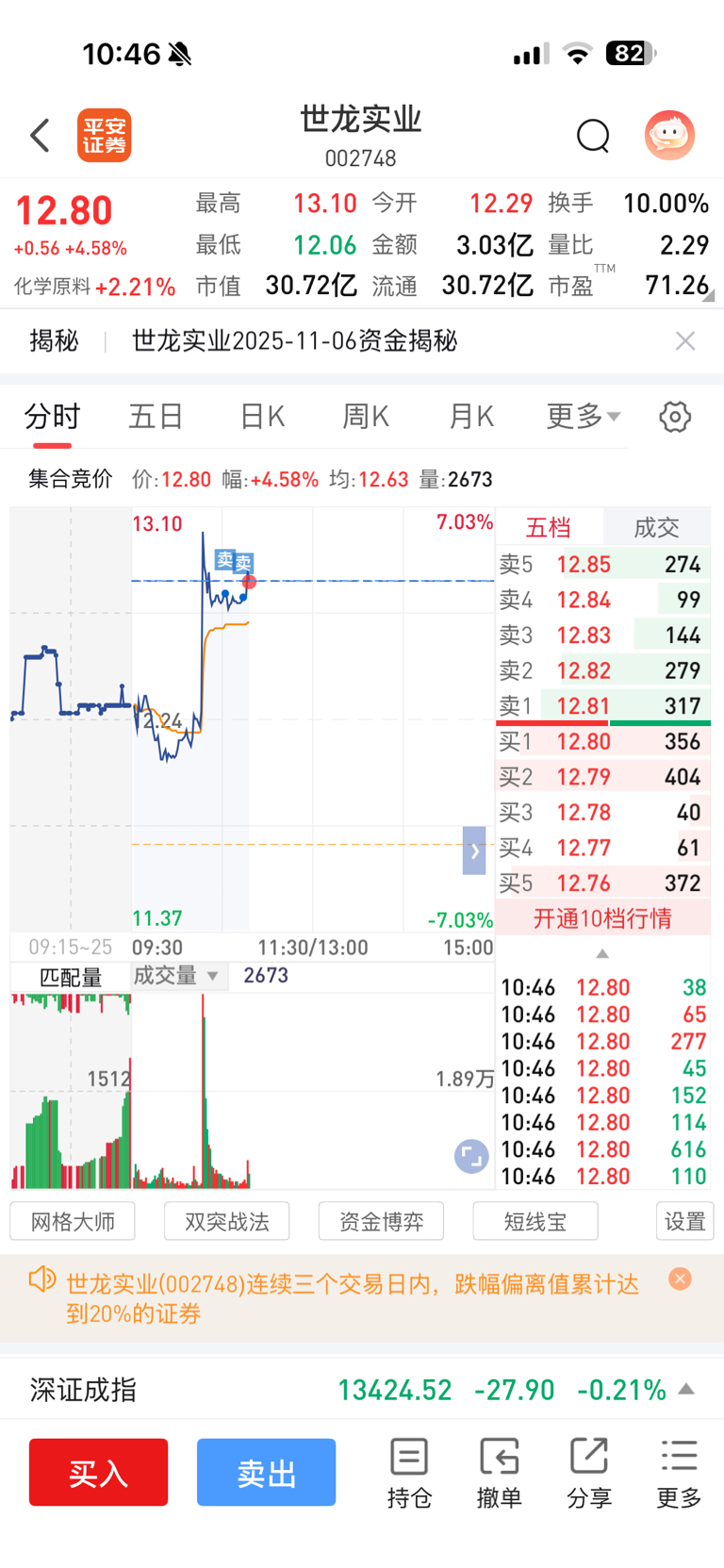Select the 周K chart tab
The width and height of the screenshot is (724, 1568).
(x=366, y=417)
